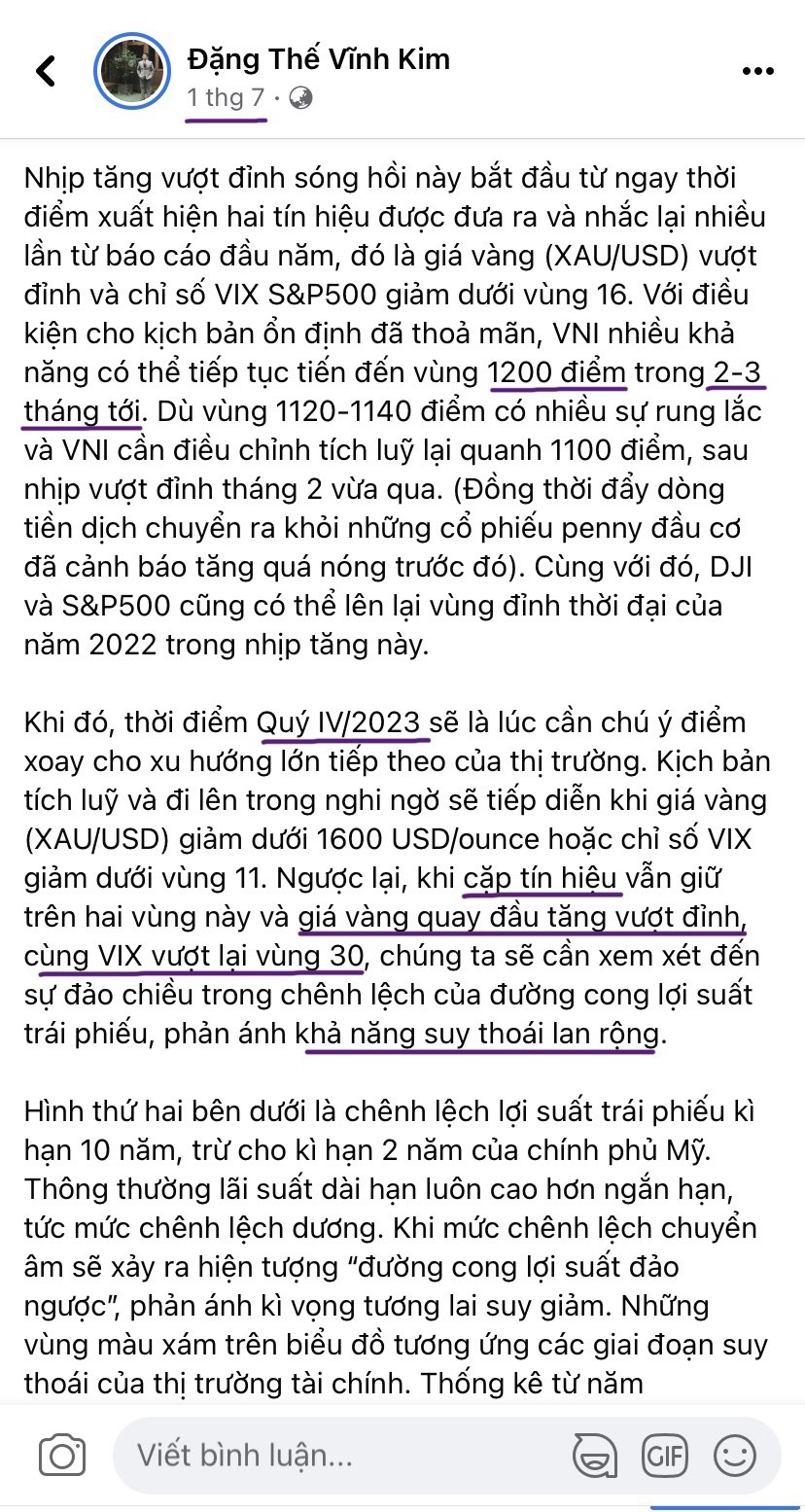Open the emoji picker
The height and width of the screenshot is (1512, 805).
point(735,1456)
